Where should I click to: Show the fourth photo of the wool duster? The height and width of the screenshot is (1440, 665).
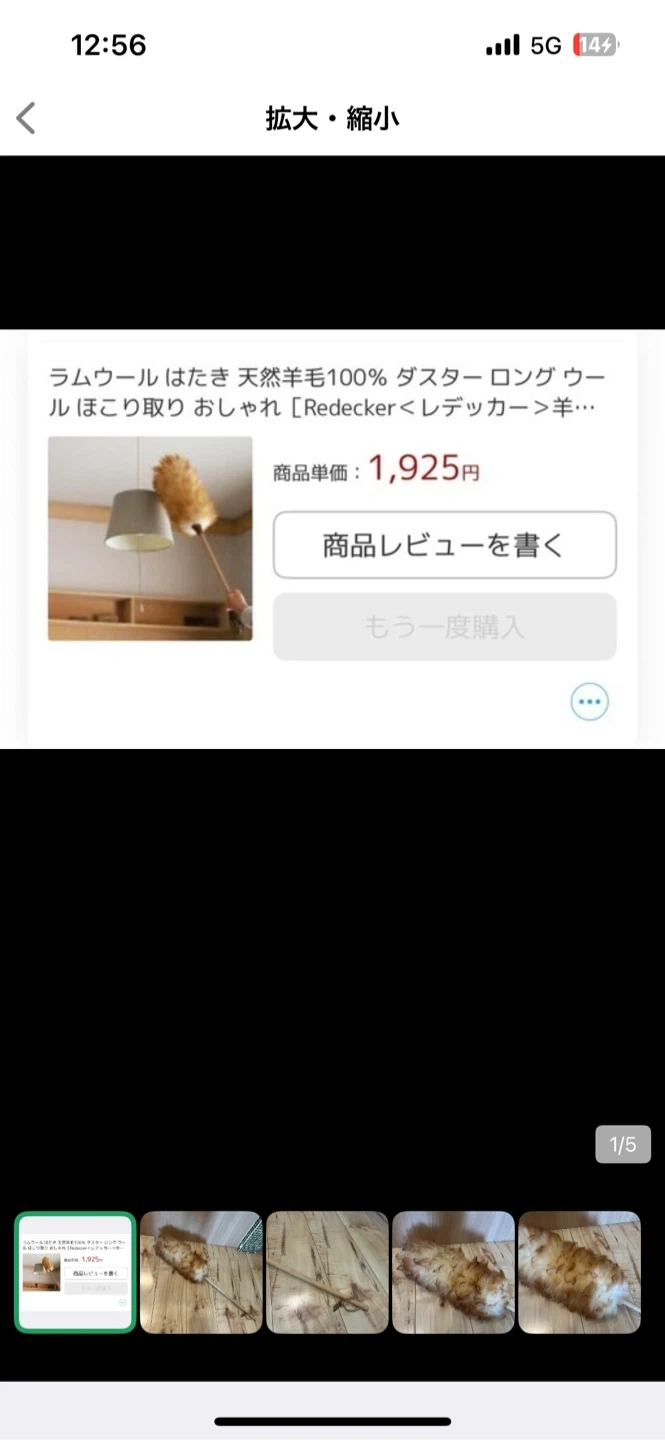(x=453, y=1272)
